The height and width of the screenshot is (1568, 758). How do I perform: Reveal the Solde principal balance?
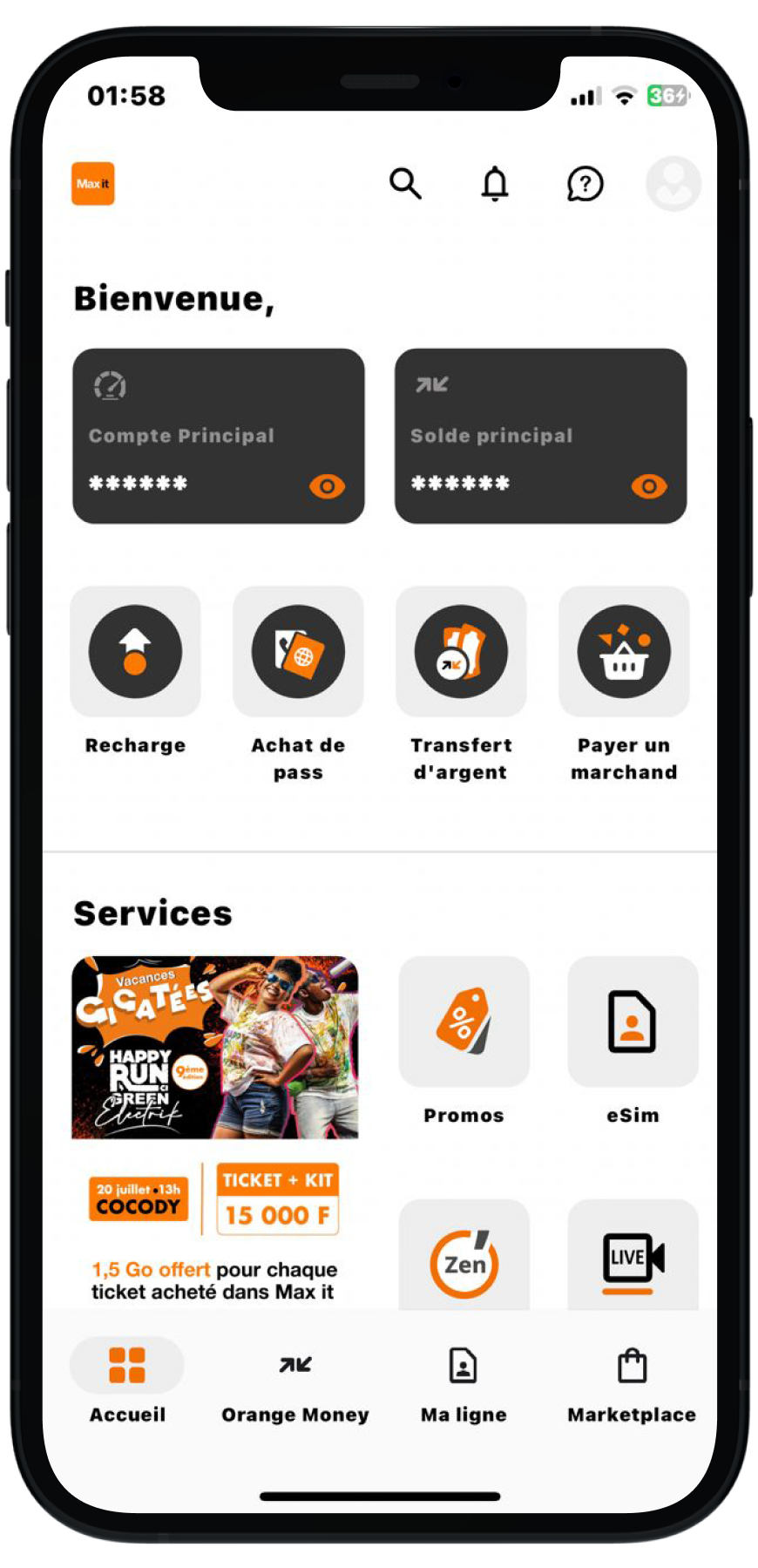(649, 486)
